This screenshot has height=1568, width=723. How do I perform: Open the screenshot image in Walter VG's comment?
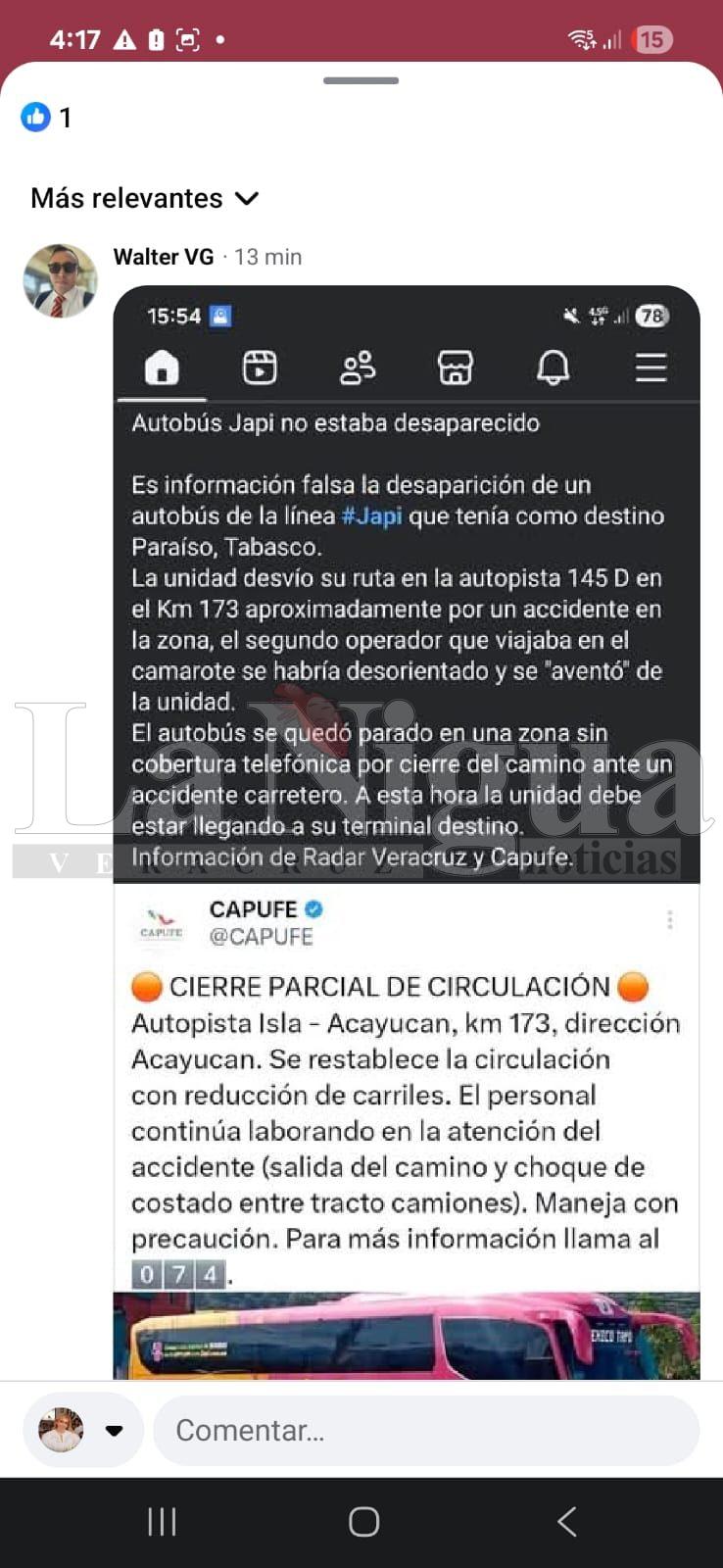point(406,833)
